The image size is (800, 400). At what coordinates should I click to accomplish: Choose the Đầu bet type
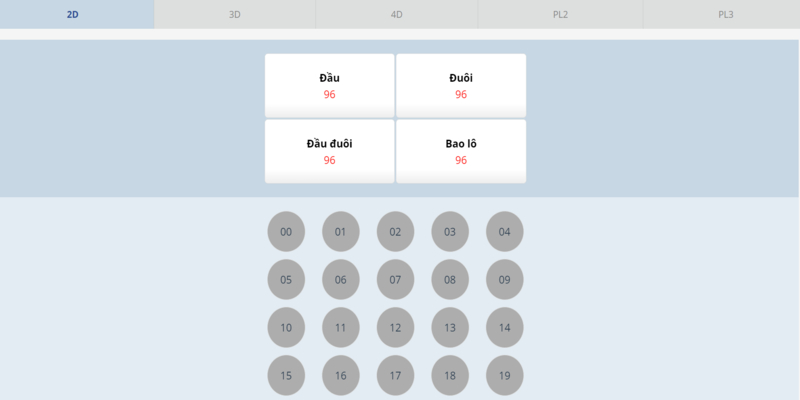329,85
